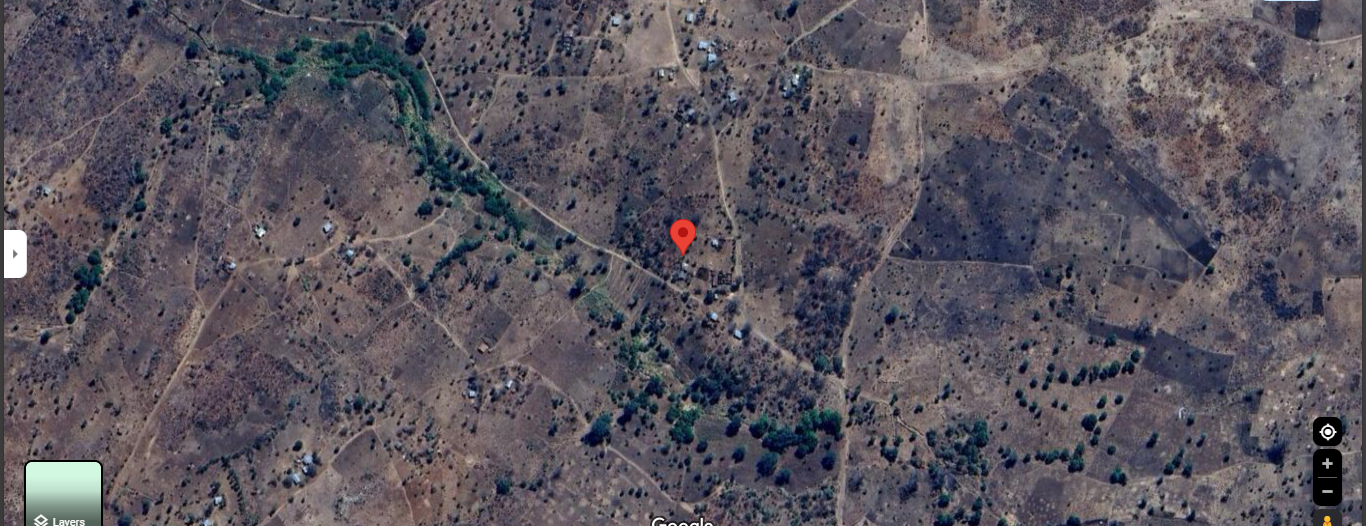Zoom in with the plus button
1366x526 pixels.
(x=1327, y=464)
